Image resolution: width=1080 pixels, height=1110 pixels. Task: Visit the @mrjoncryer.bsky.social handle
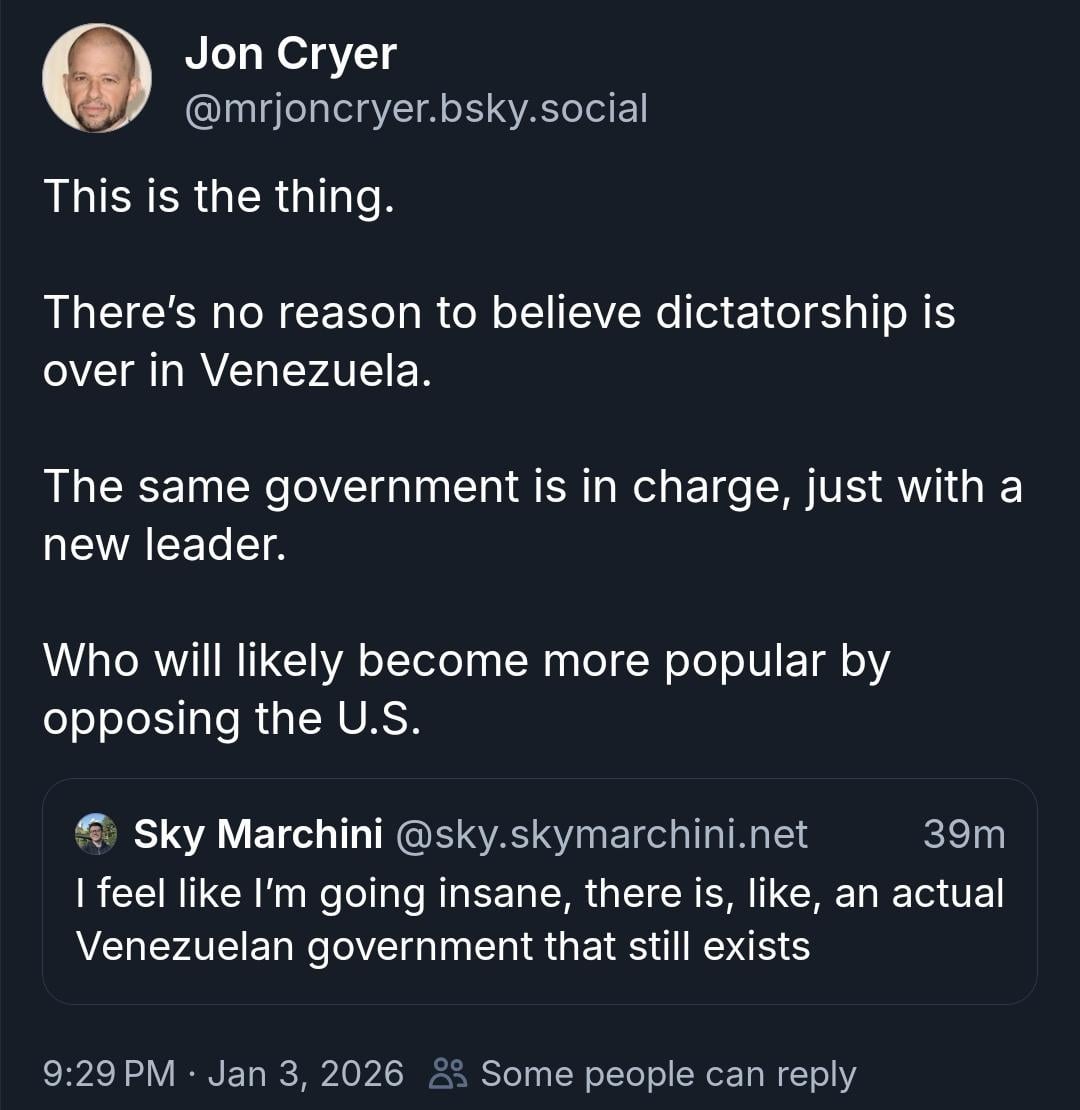click(x=416, y=108)
